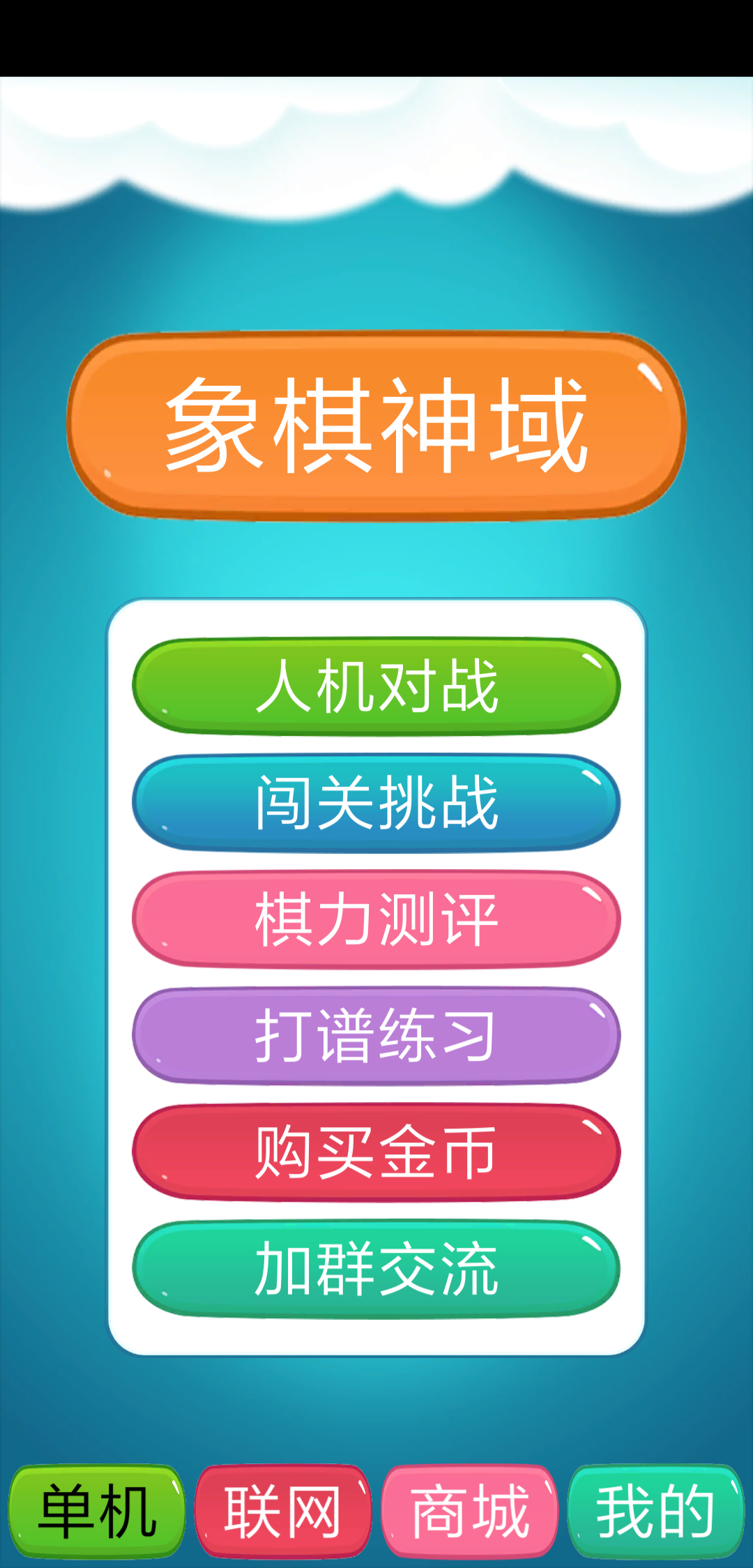
Task: Open 闯关挑战 levels
Action: [x=376, y=803]
